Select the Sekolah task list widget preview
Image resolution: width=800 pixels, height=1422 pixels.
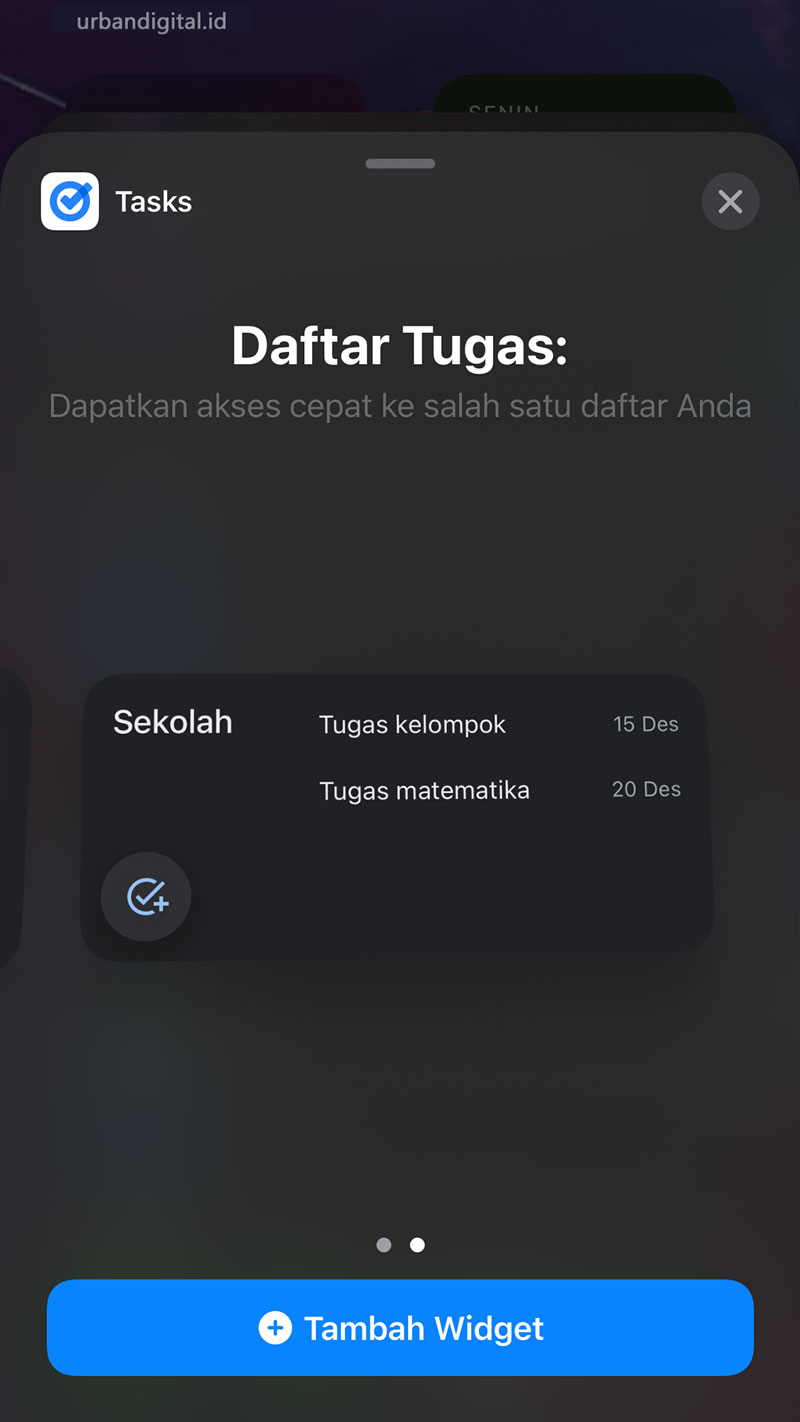396,817
